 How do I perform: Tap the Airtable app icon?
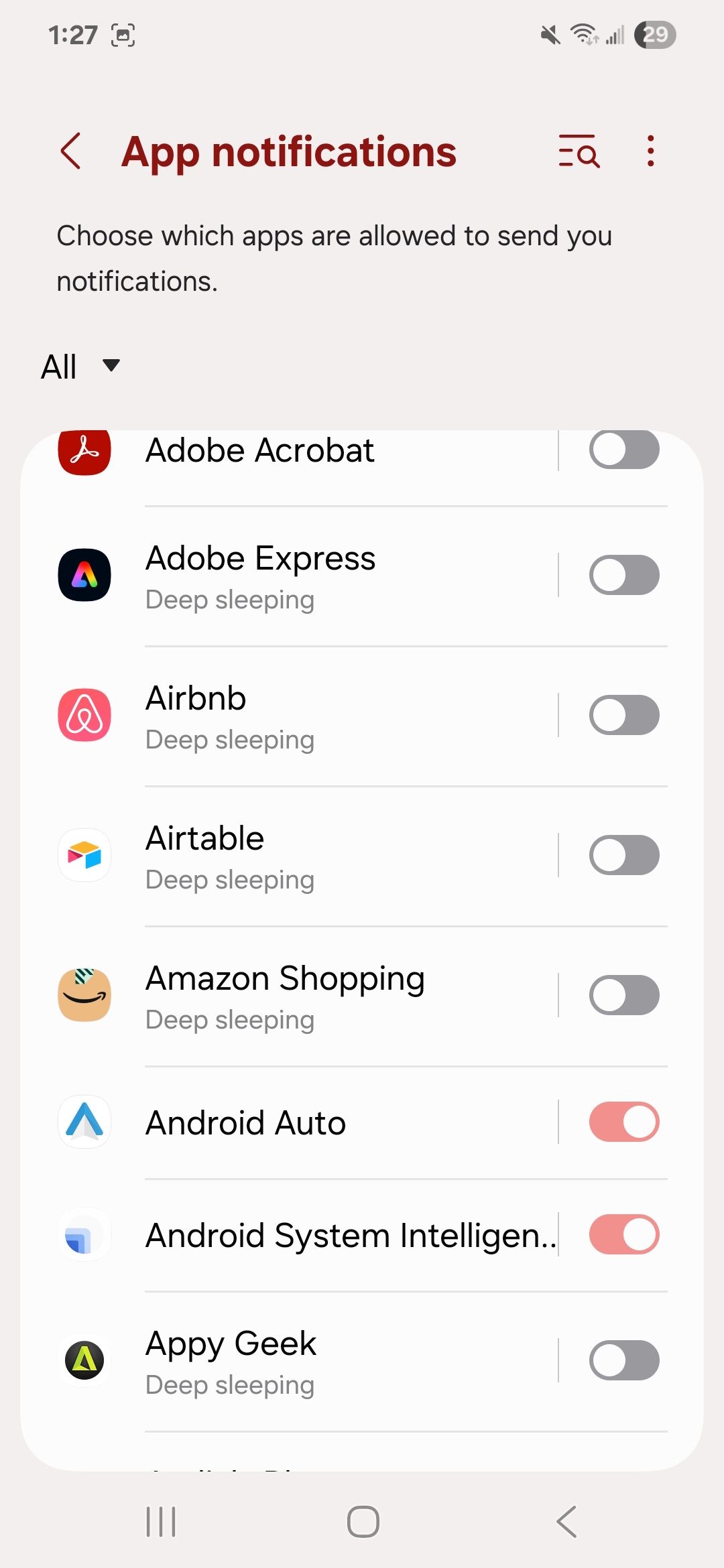click(84, 854)
